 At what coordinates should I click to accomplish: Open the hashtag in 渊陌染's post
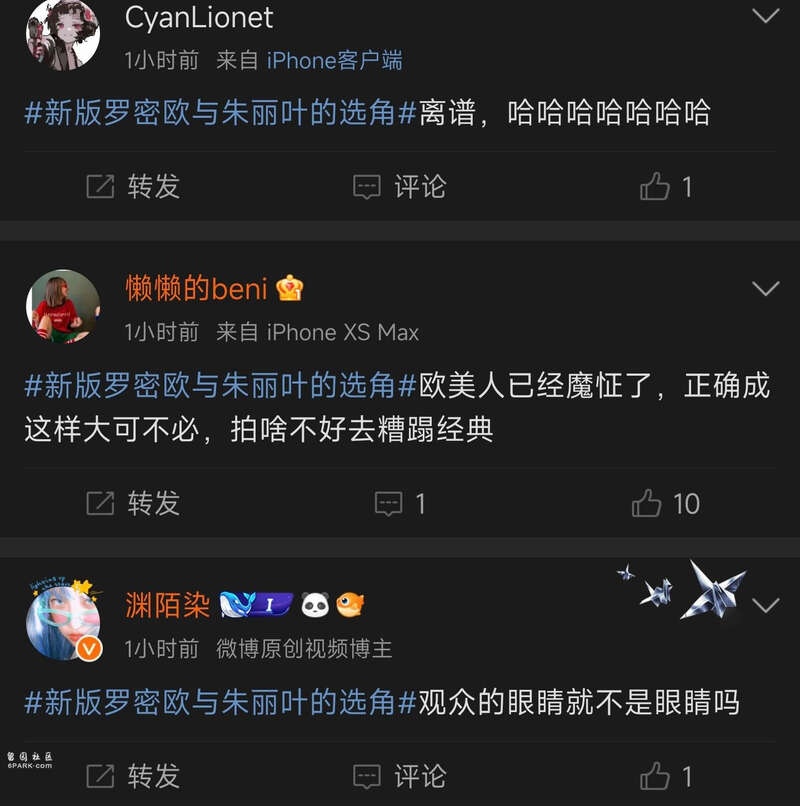pos(220,702)
